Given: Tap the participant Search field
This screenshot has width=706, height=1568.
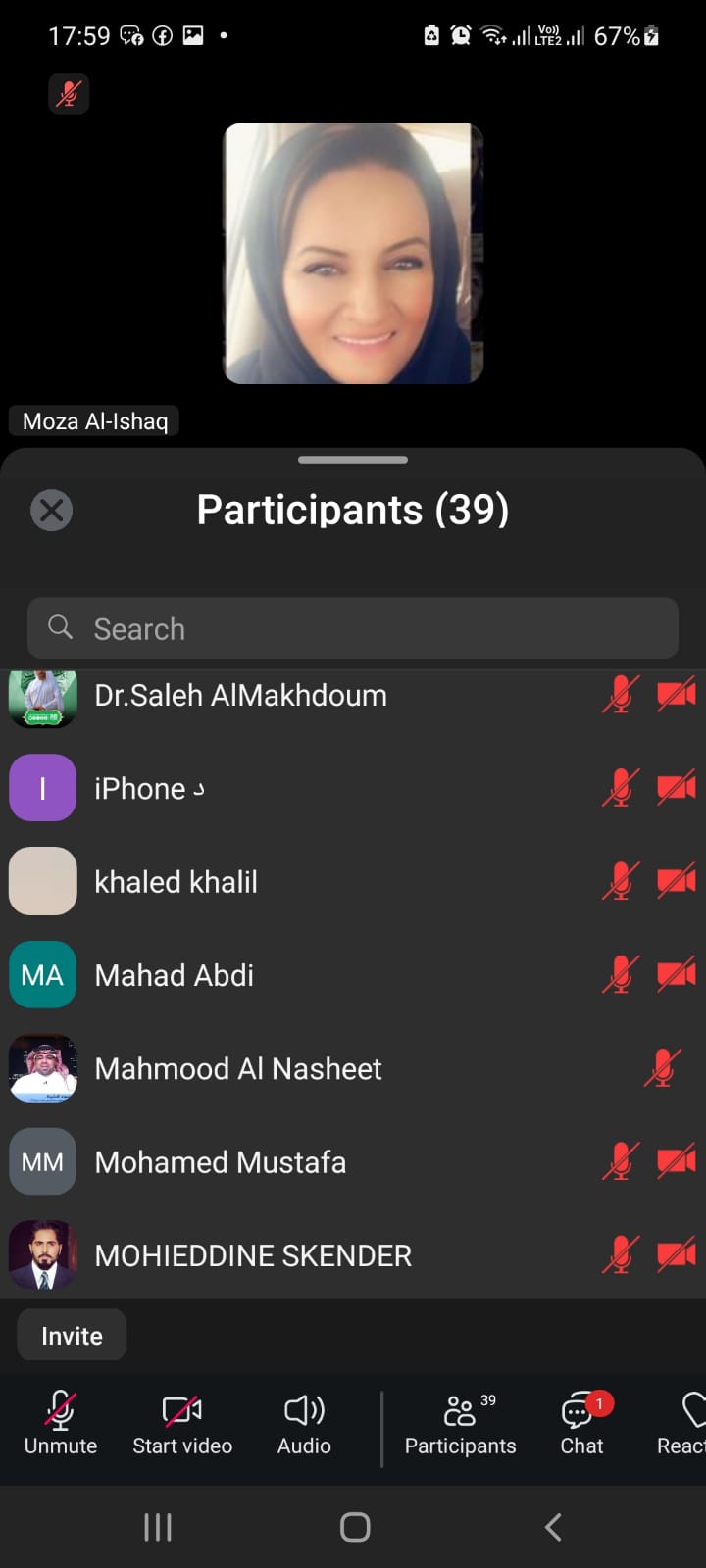Looking at the screenshot, I should coord(353,628).
